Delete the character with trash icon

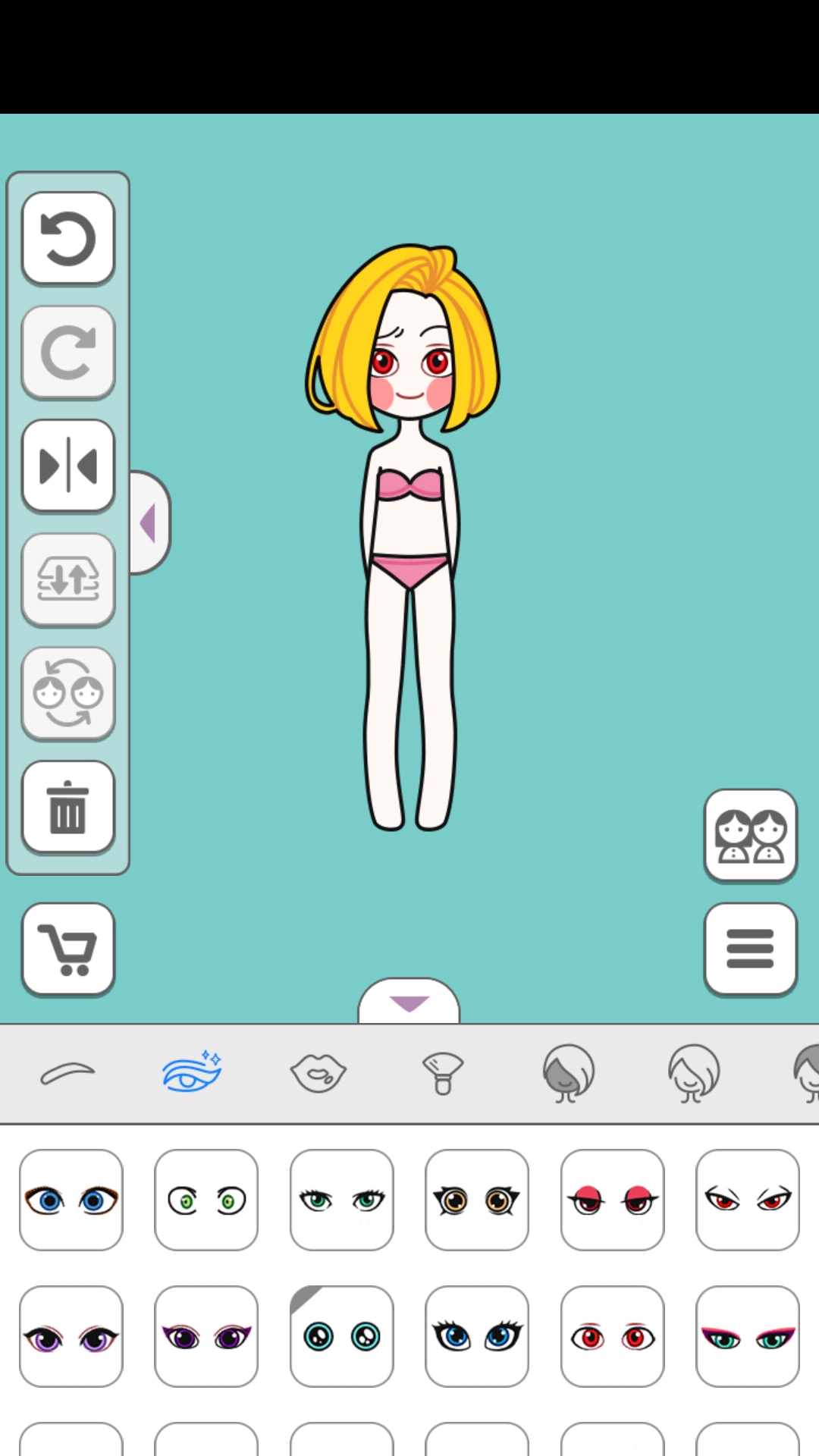(68, 808)
